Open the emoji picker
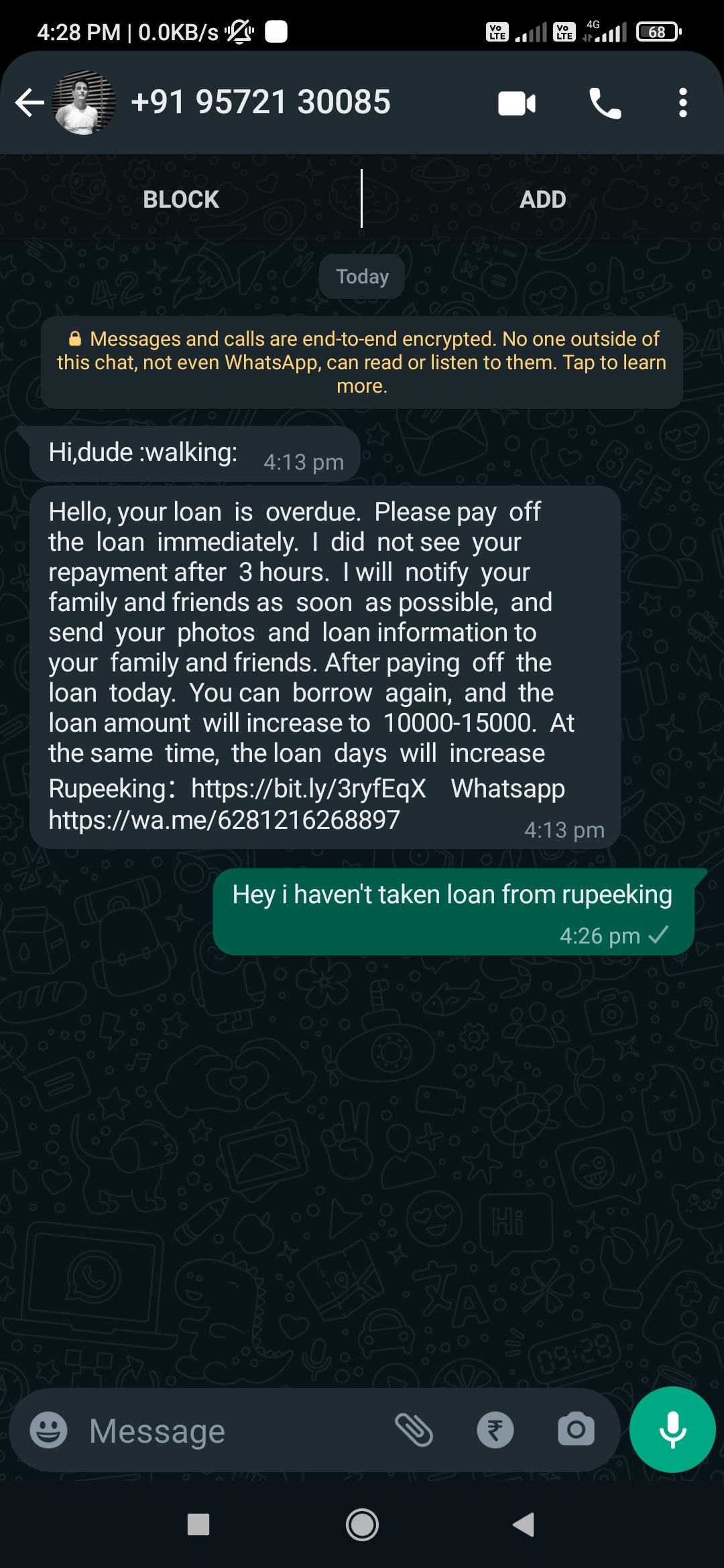This screenshot has height=1568, width=724. pos(48,1430)
